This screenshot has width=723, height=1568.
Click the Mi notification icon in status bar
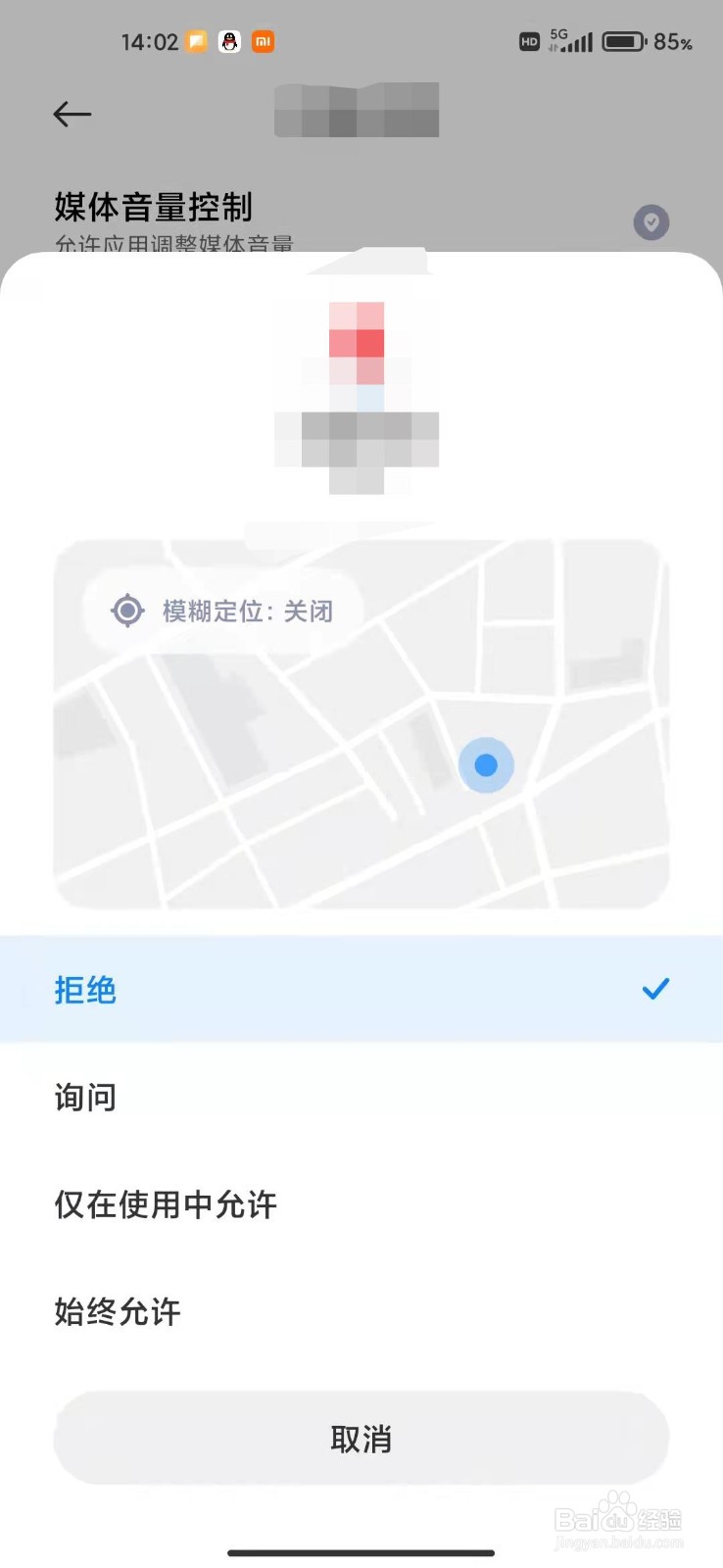pyautogui.click(x=262, y=41)
